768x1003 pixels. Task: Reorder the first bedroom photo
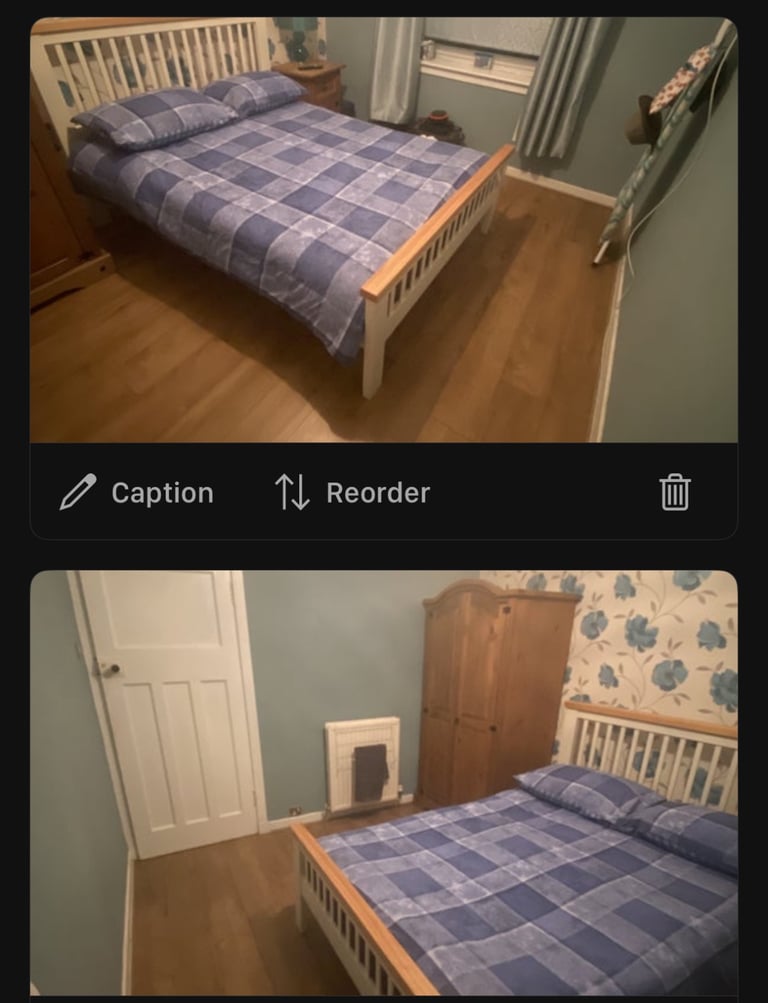click(x=352, y=493)
